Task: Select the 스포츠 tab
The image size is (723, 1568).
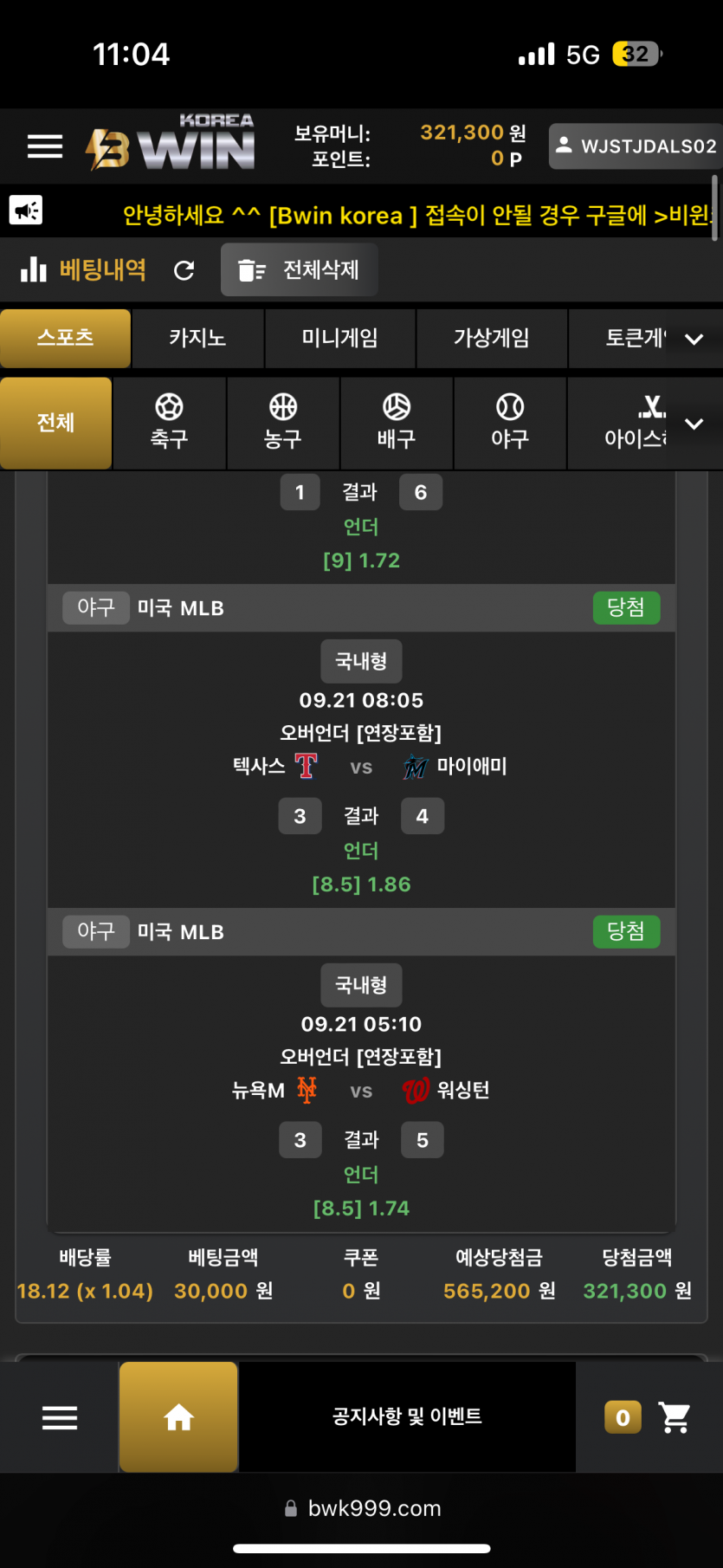Action: click(66, 338)
